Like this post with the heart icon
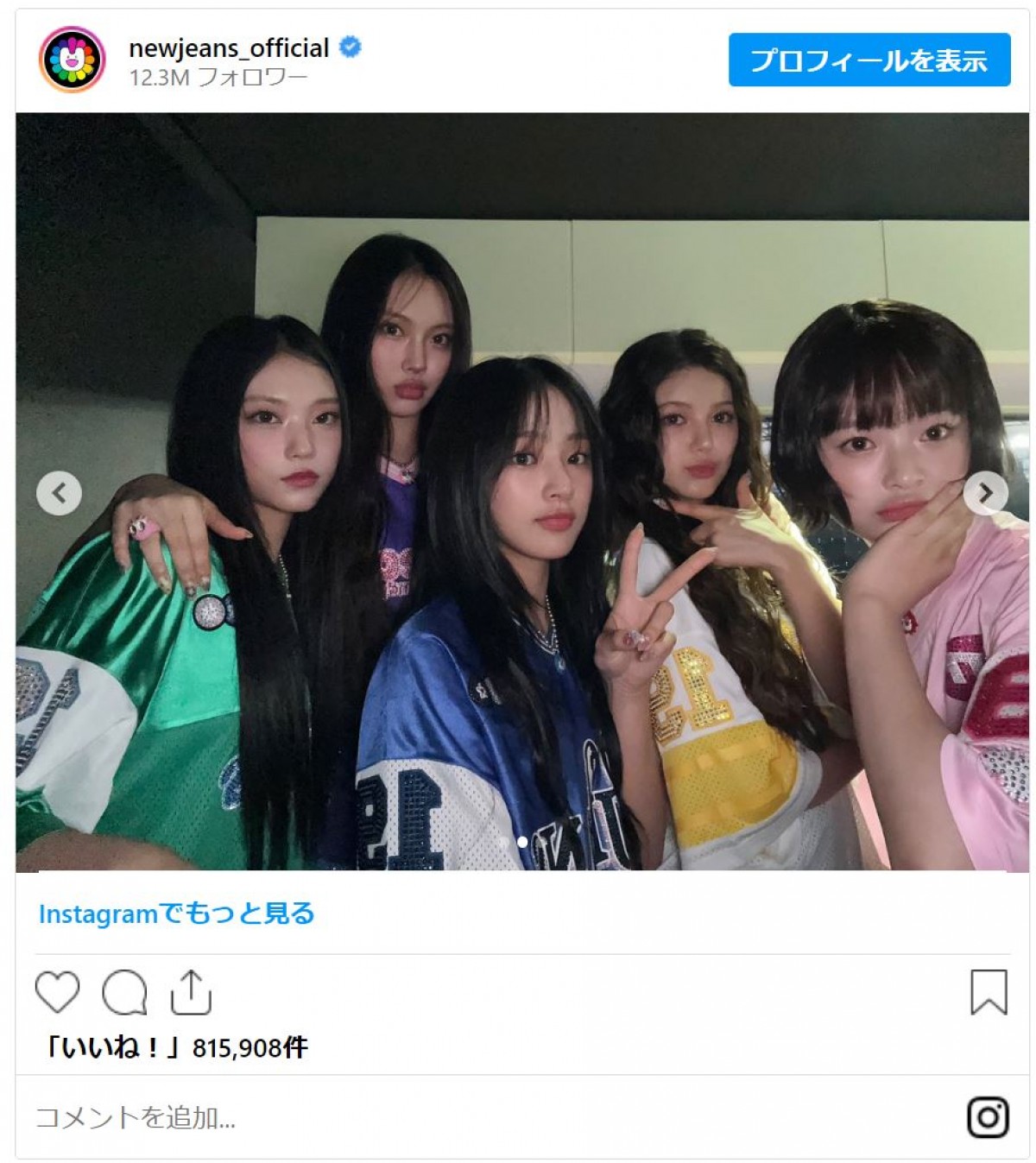 pos(58,991)
